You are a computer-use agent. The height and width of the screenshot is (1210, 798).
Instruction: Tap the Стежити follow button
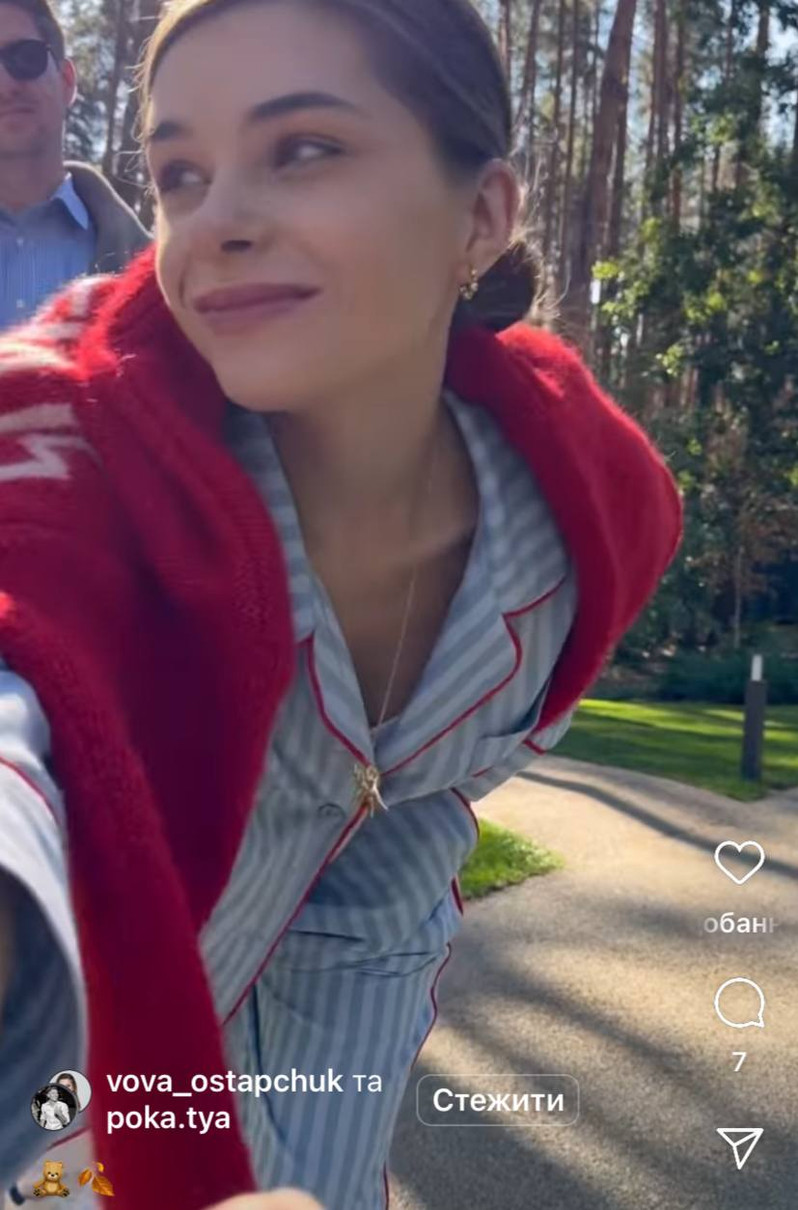(x=497, y=1100)
